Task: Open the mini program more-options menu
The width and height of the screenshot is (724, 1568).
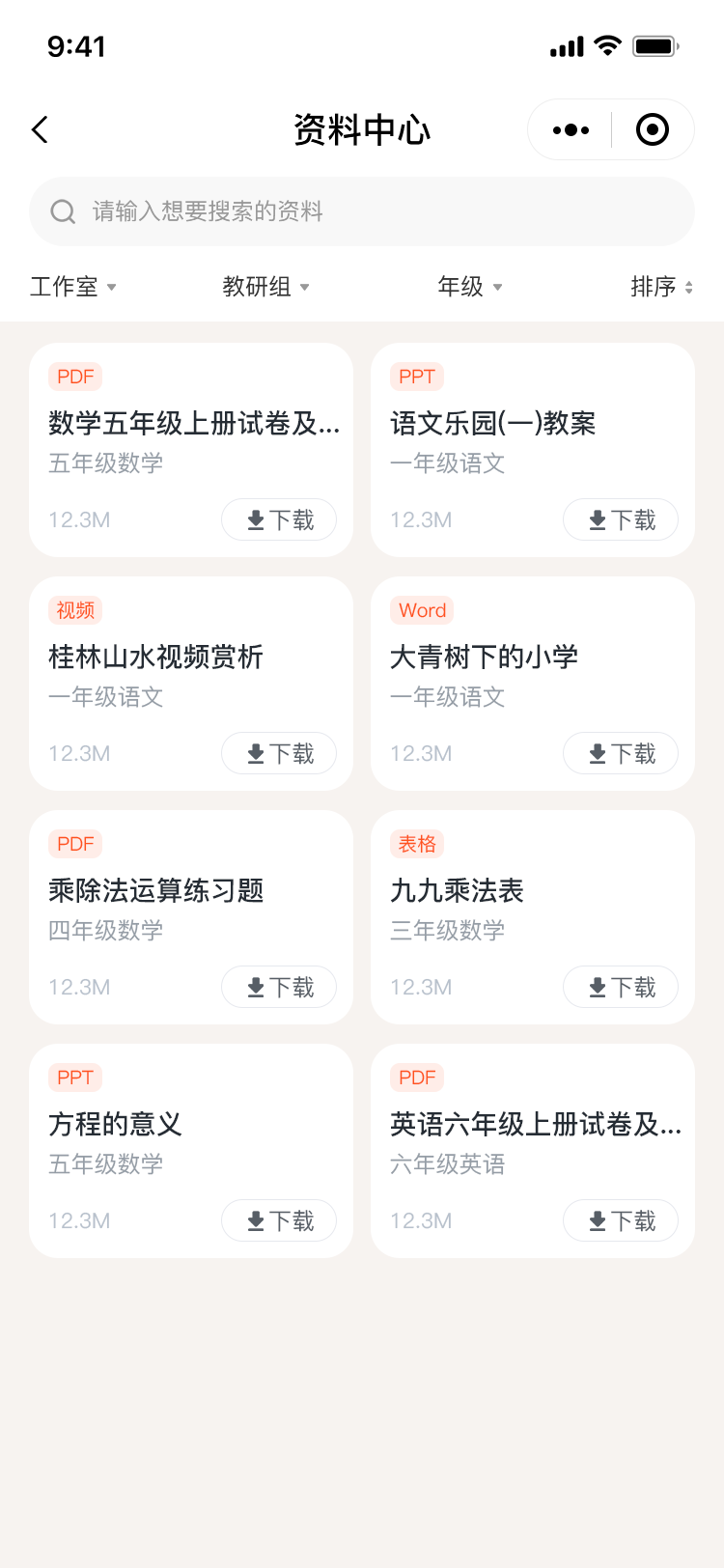Action: [x=571, y=129]
